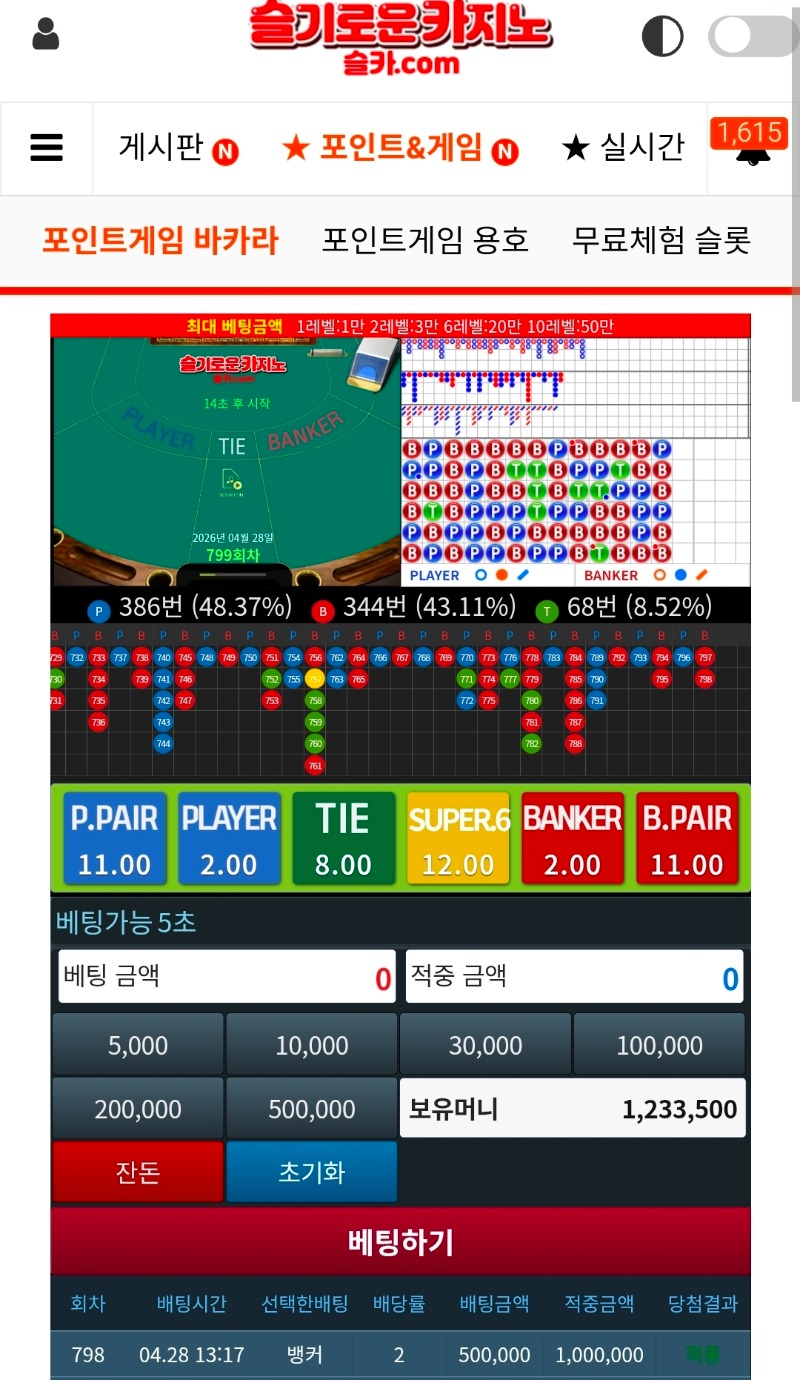Select the SUPER.6 12.00 bet
Screen dimensions: 800x1380
pyautogui.click(x=458, y=839)
